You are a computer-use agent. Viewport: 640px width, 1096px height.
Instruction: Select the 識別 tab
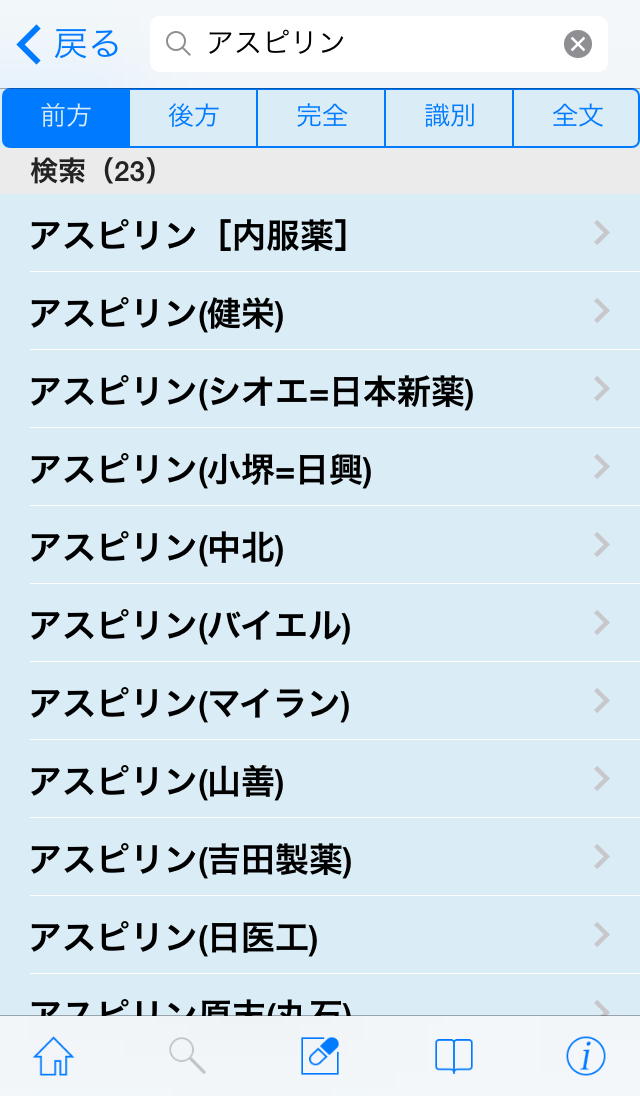[x=449, y=117]
